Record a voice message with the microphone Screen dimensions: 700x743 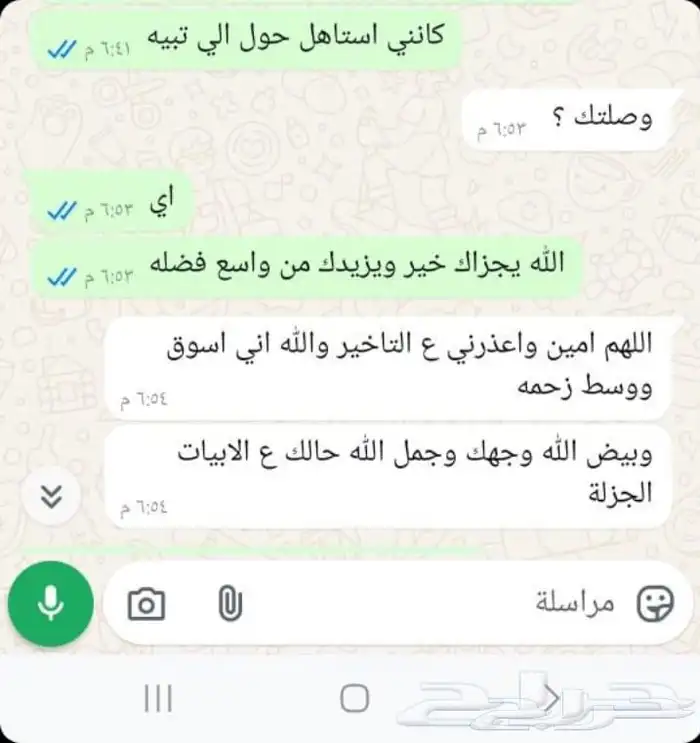click(50, 603)
